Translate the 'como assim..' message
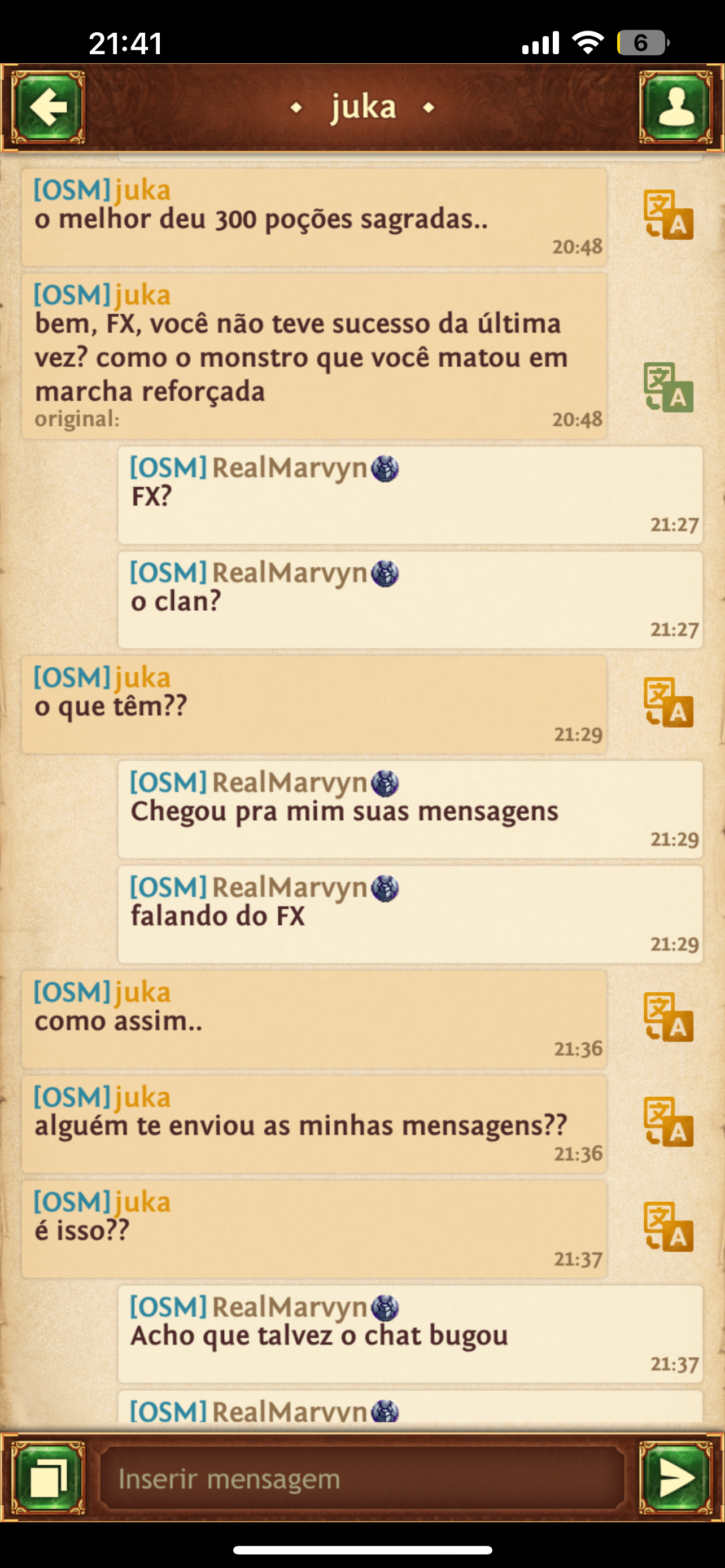 (669, 1017)
